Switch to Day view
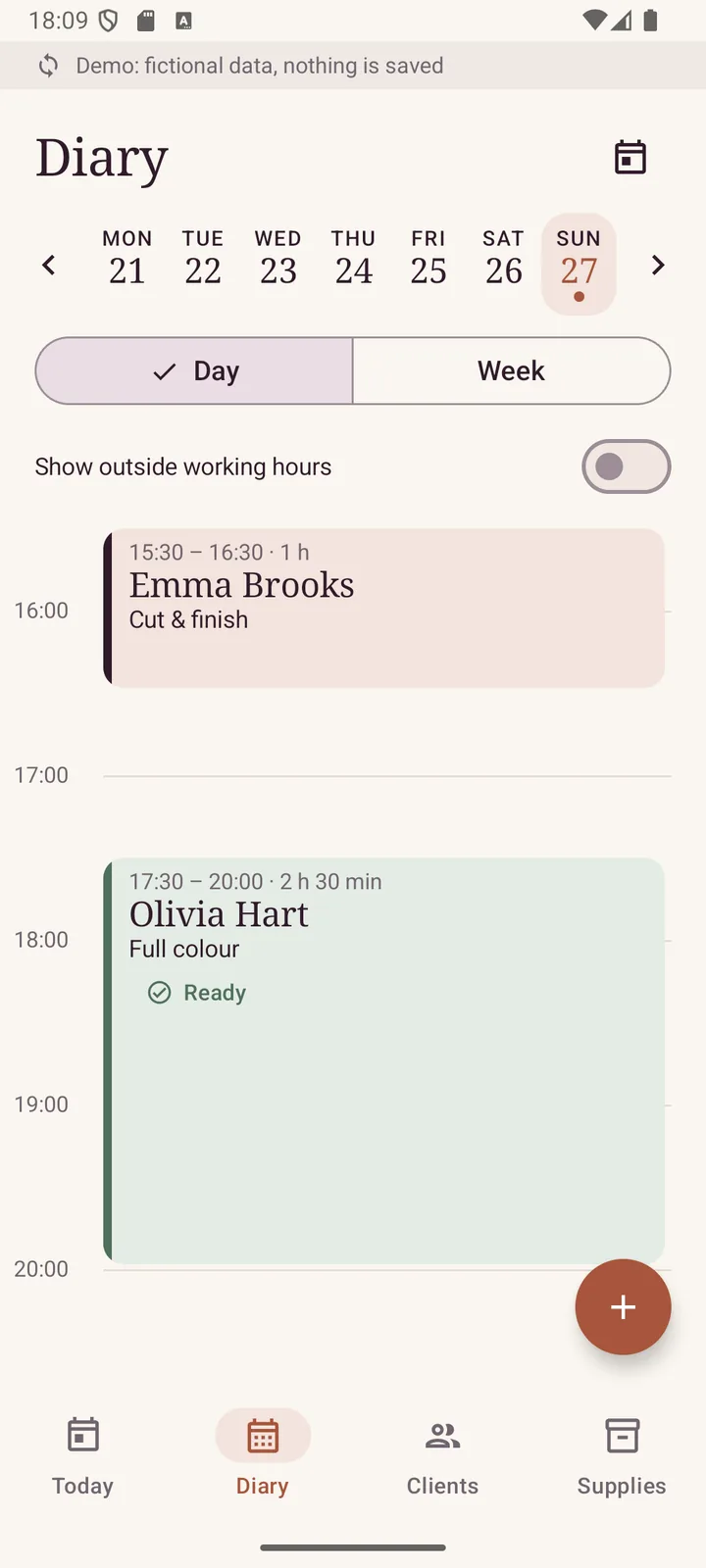Screen dimensions: 706x1568 tap(194, 370)
